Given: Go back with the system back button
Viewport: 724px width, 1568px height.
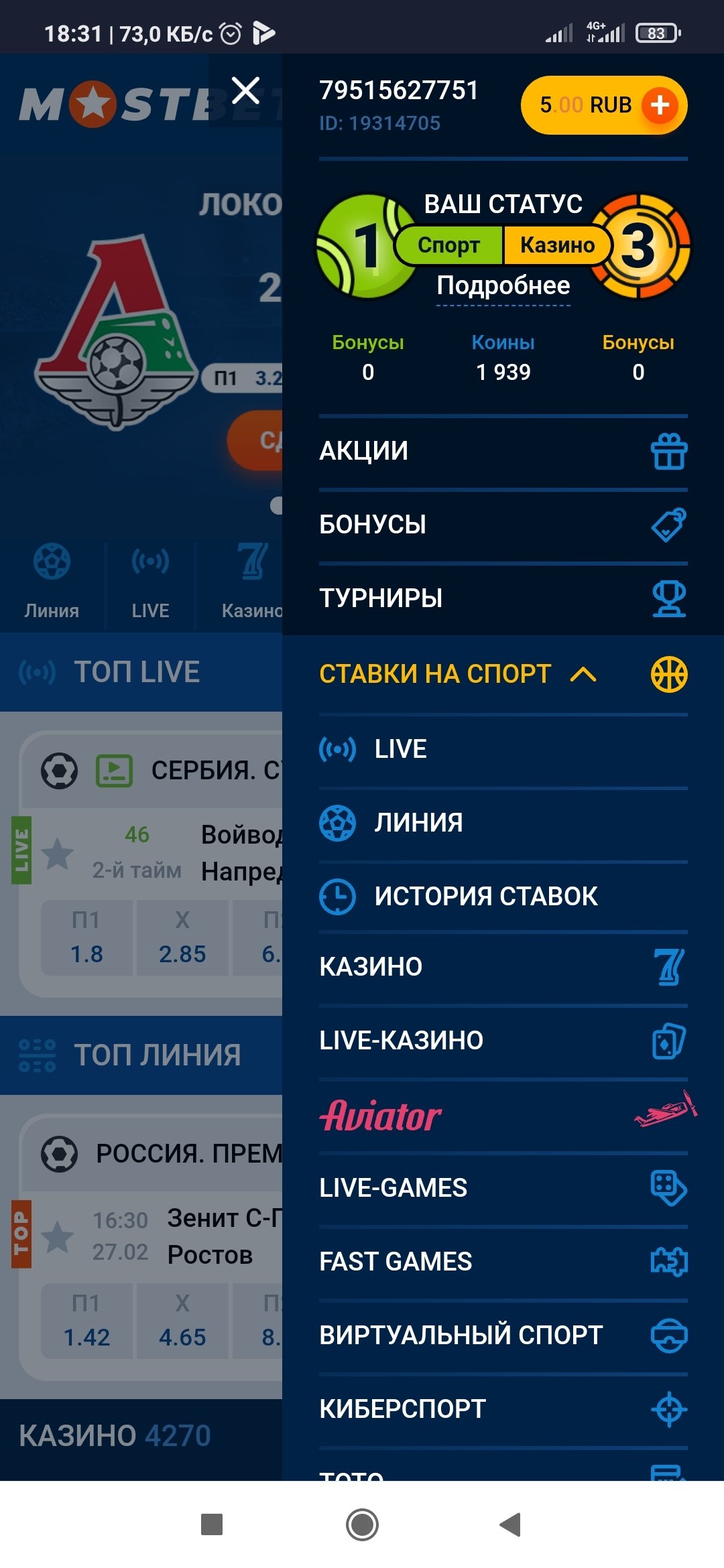Looking at the screenshot, I should [x=511, y=1524].
